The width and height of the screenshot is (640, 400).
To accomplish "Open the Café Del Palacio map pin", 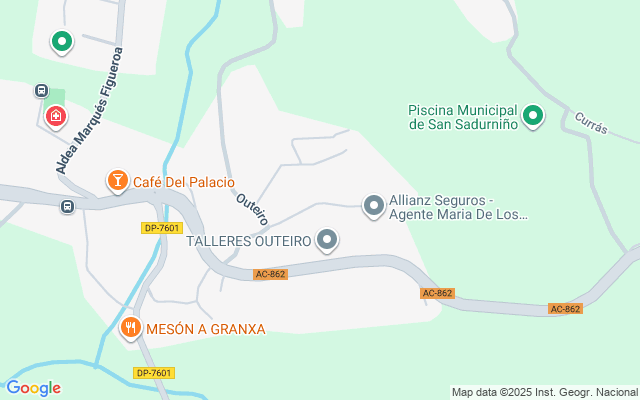I will tap(118, 181).
